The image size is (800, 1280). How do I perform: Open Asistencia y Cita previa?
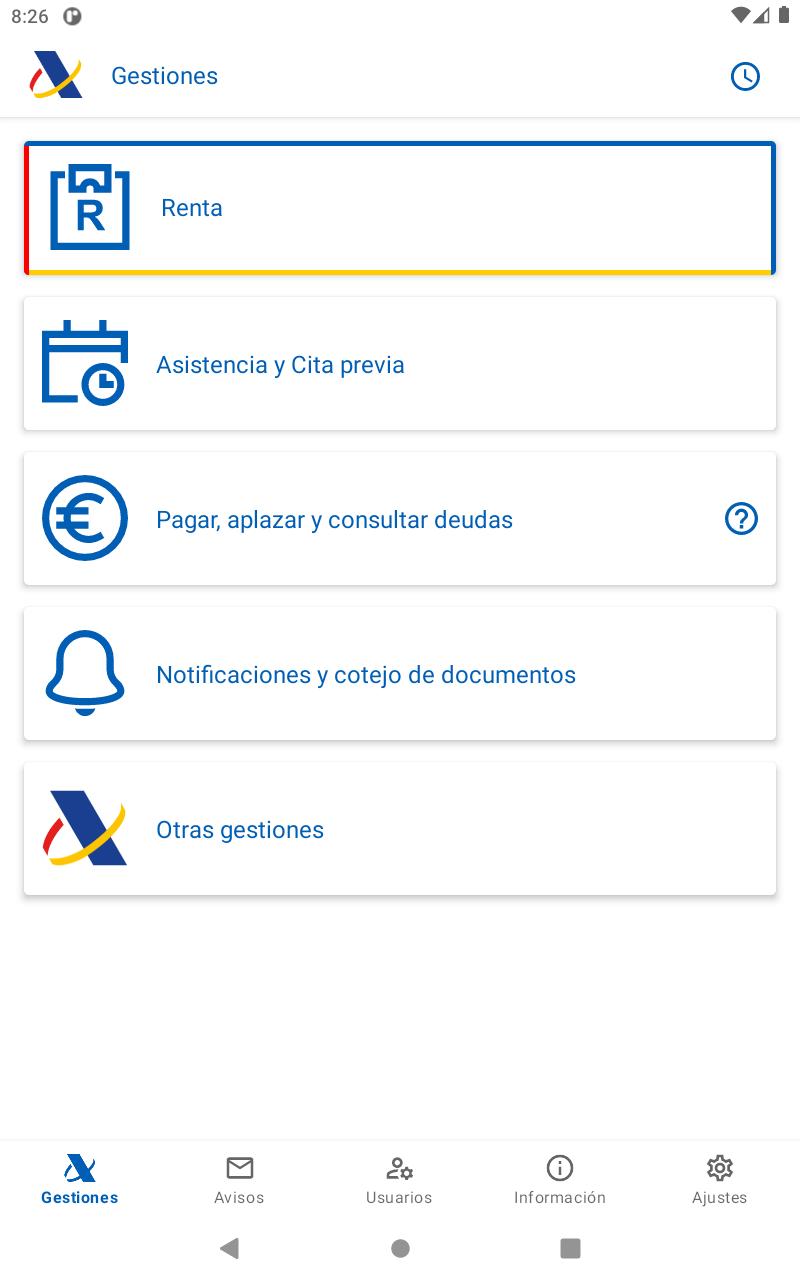(x=400, y=364)
